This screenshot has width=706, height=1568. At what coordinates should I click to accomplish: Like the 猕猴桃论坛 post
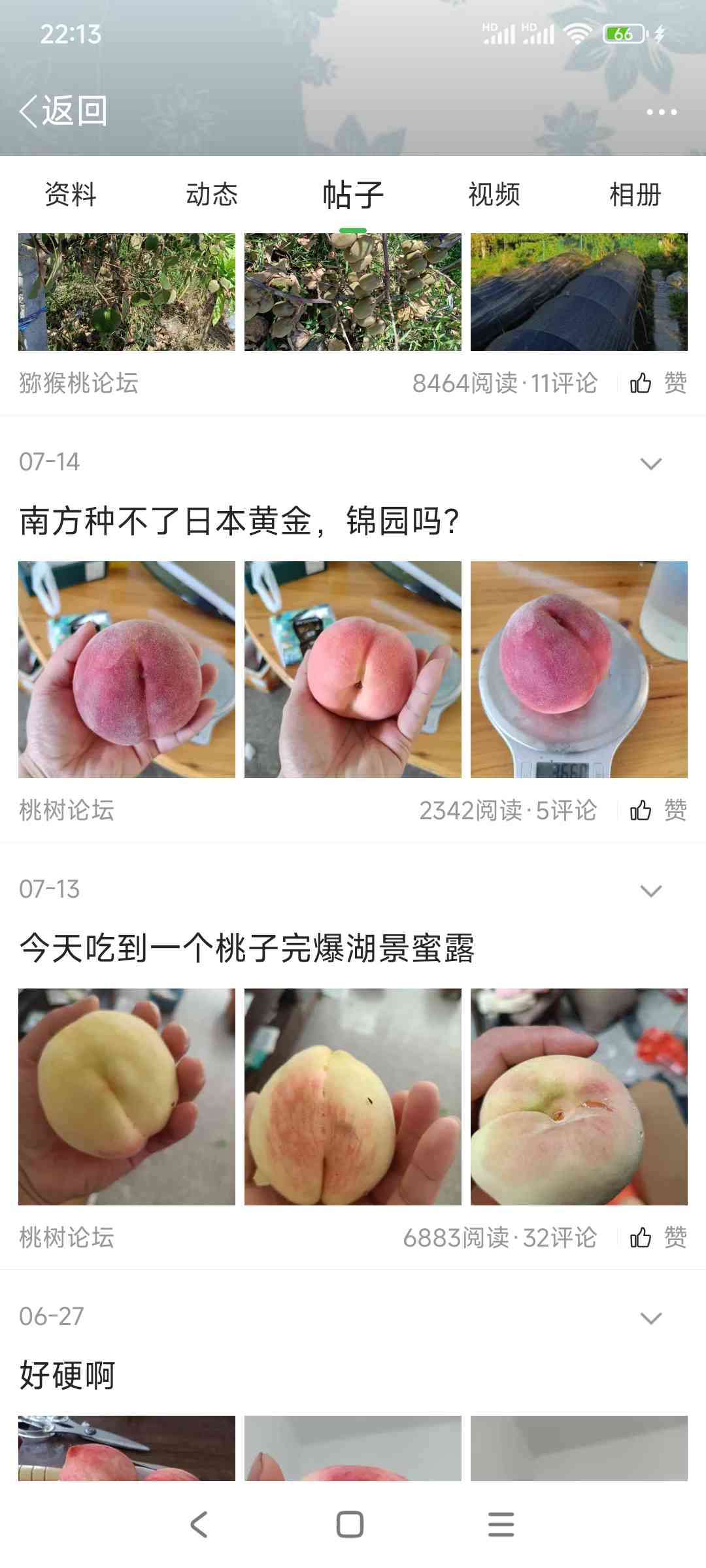(x=658, y=383)
